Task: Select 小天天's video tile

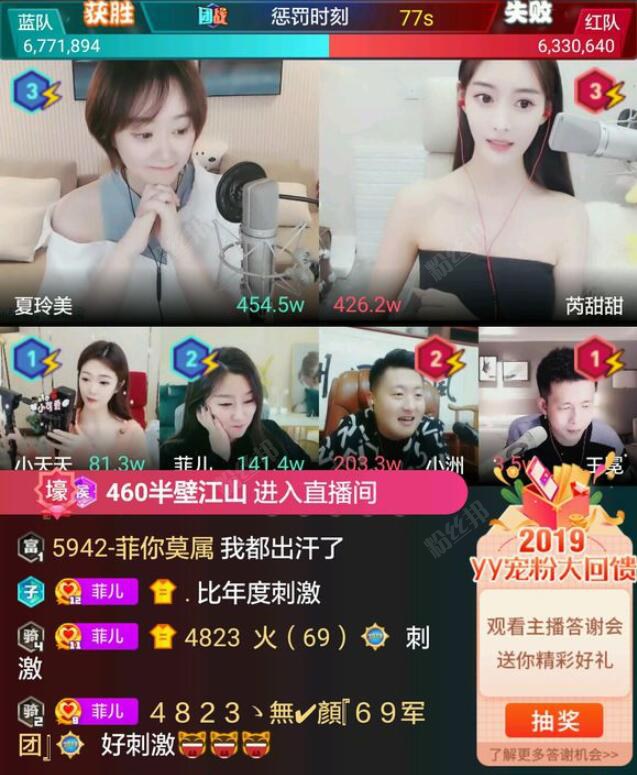Action: pyautogui.click(x=78, y=400)
